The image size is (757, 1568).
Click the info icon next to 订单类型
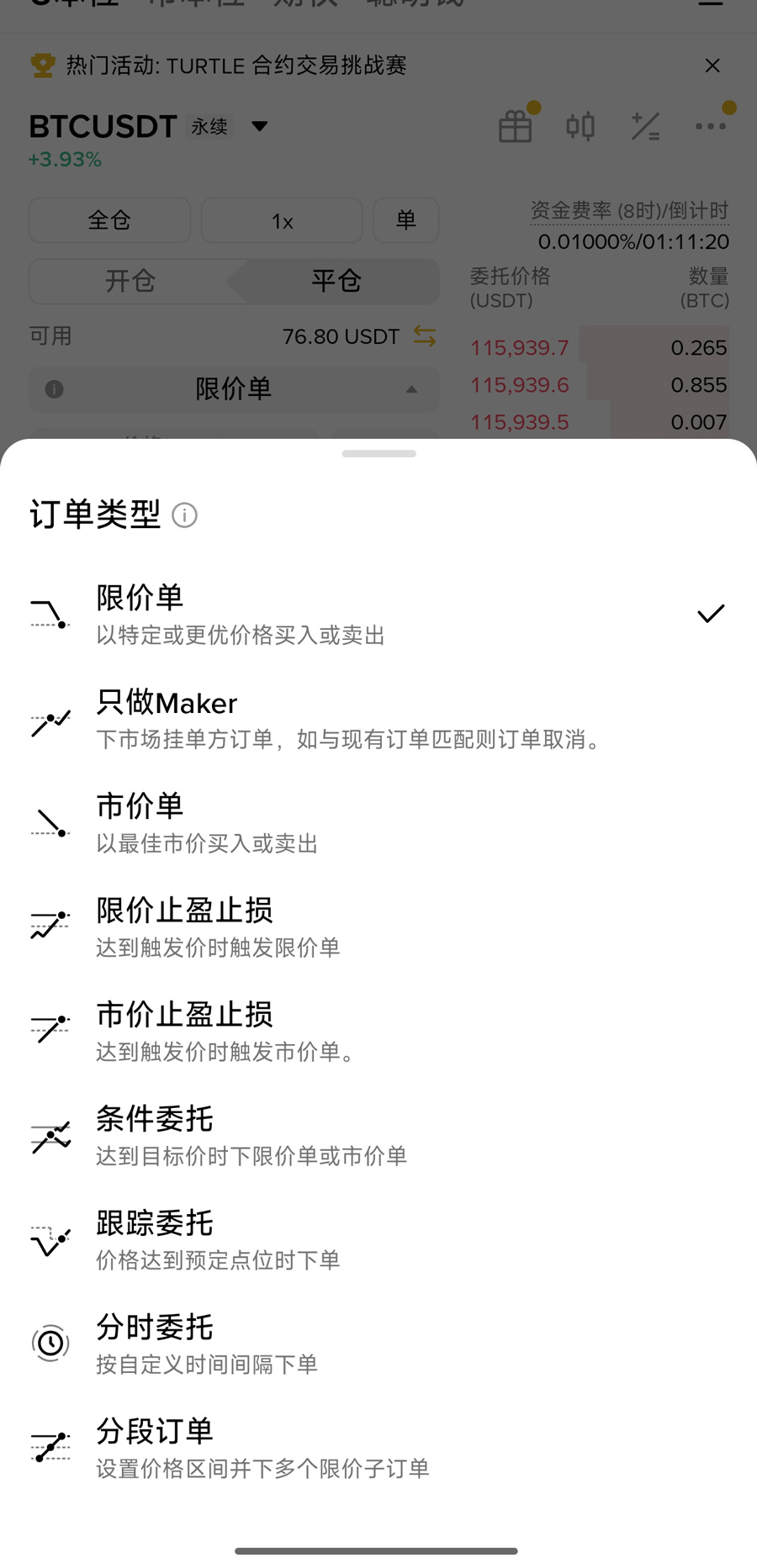coord(185,515)
